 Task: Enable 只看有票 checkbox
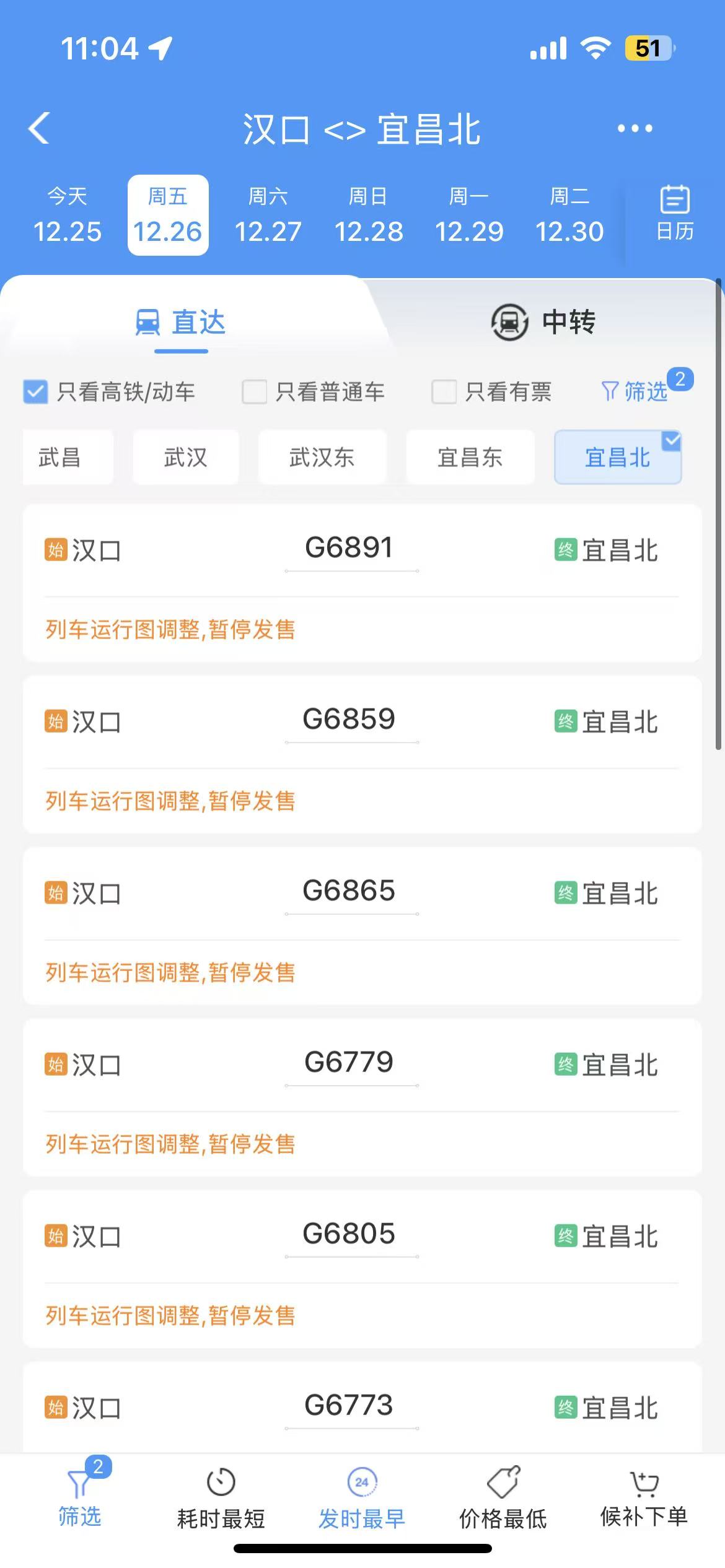[x=444, y=392]
